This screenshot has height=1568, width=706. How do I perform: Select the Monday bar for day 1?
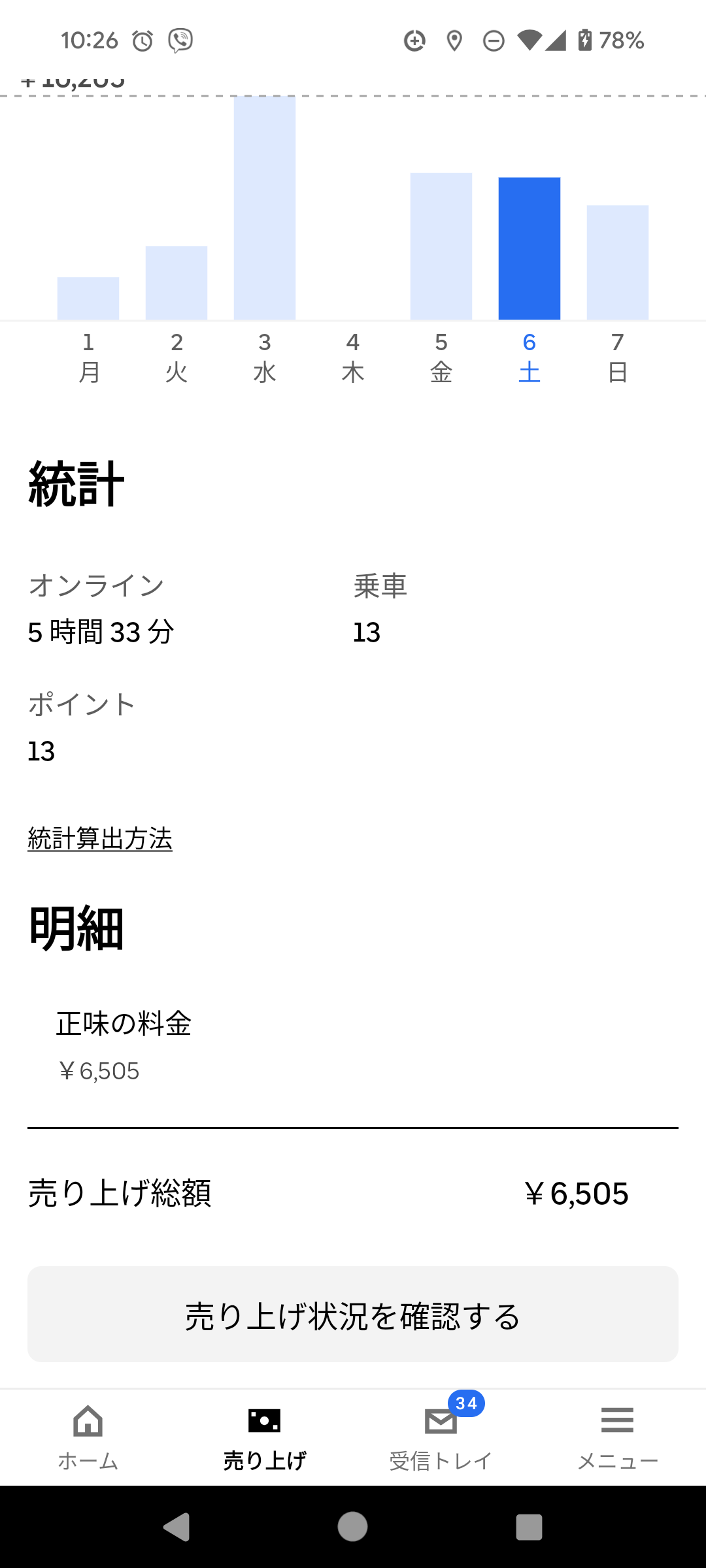point(88,299)
